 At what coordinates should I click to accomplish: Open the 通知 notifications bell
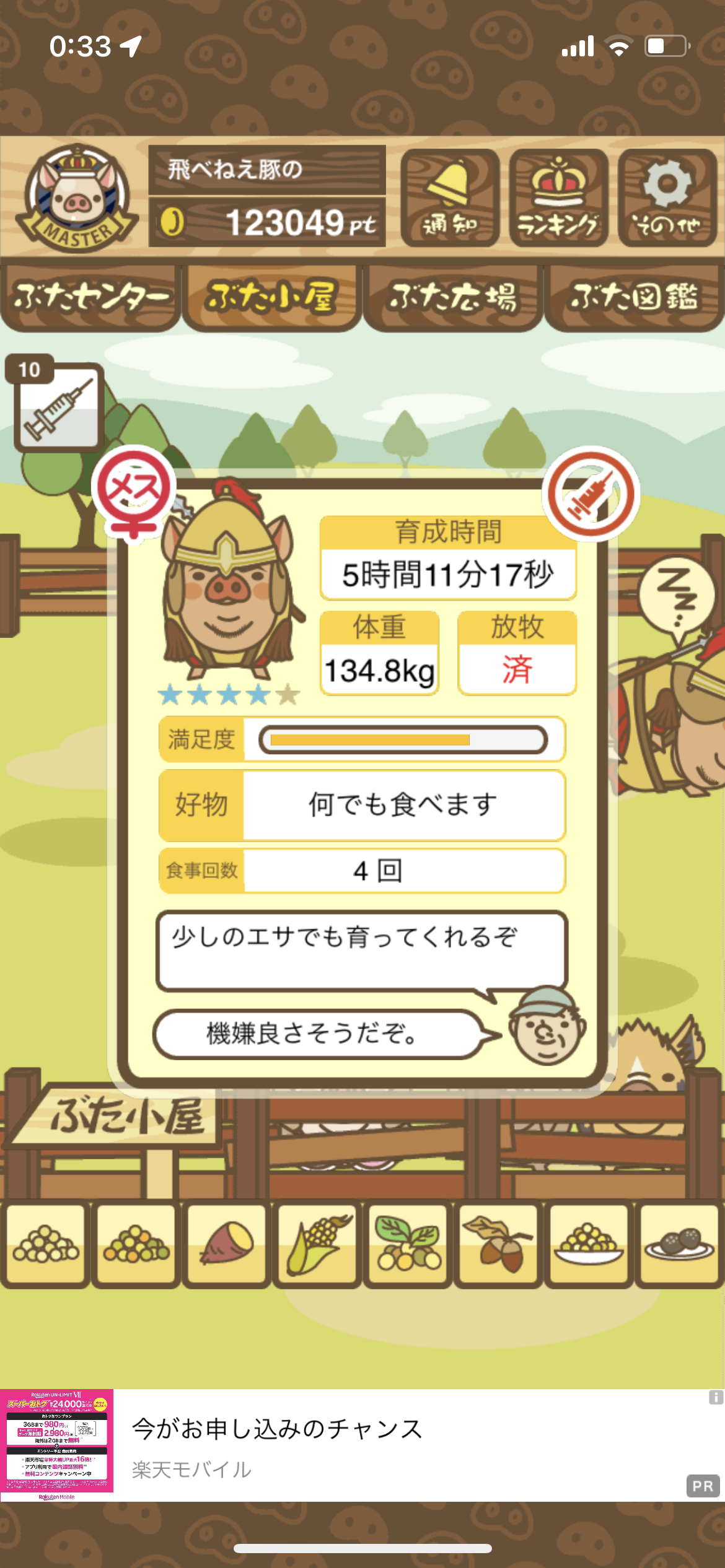coord(450,198)
